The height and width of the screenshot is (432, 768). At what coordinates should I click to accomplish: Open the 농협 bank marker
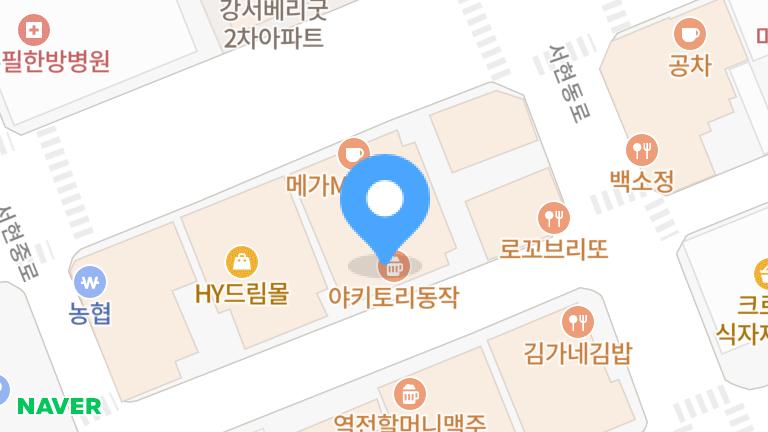pyautogui.click(x=90, y=279)
